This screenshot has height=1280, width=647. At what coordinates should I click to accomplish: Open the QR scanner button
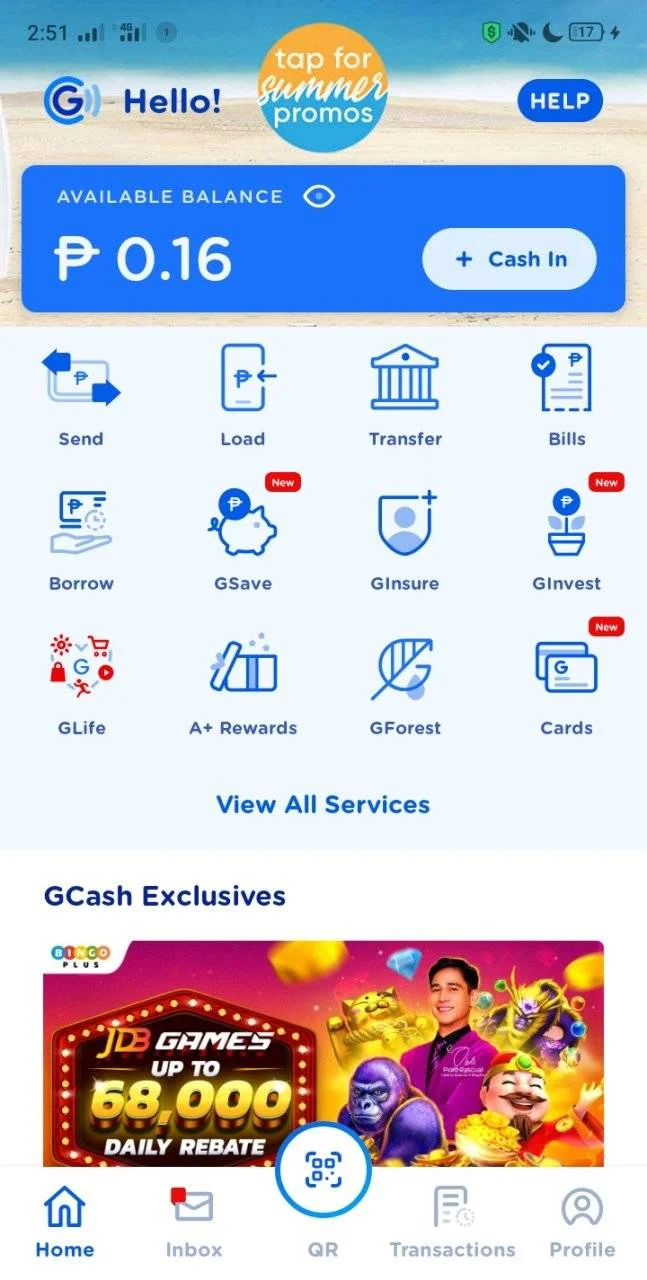point(323,1168)
